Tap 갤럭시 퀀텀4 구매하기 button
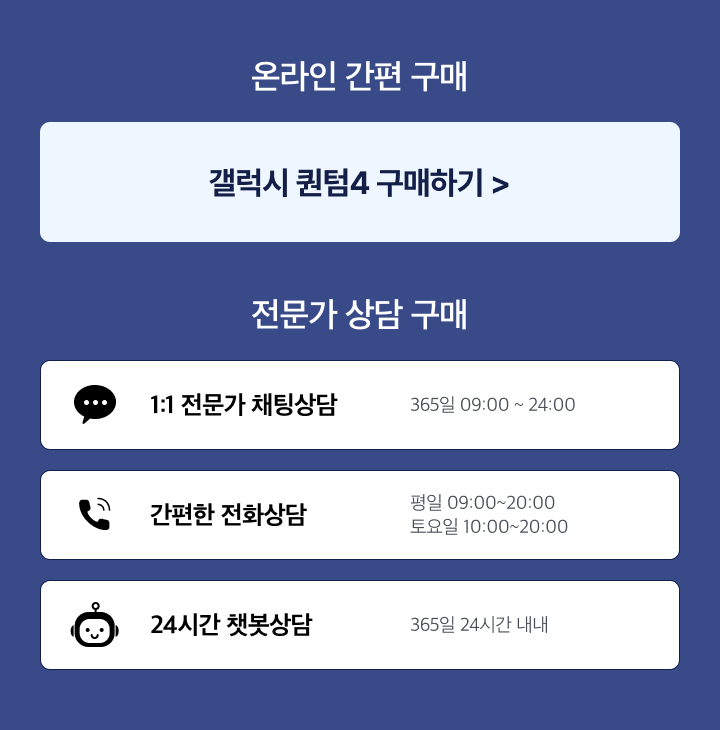The height and width of the screenshot is (730, 720). pyautogui.click(x=360, y=182)
